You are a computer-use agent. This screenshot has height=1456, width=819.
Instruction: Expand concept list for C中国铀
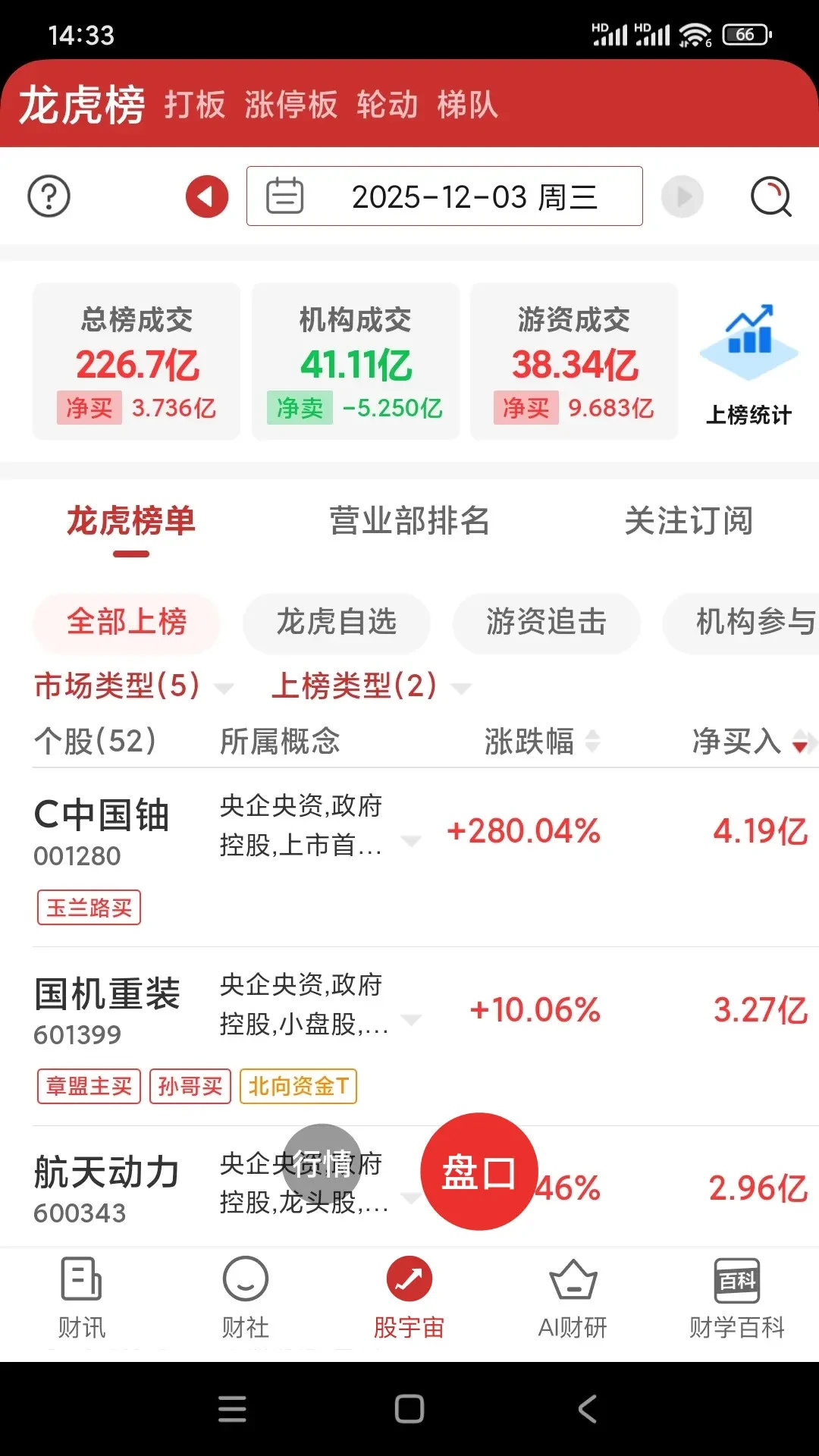pos(412,840)
